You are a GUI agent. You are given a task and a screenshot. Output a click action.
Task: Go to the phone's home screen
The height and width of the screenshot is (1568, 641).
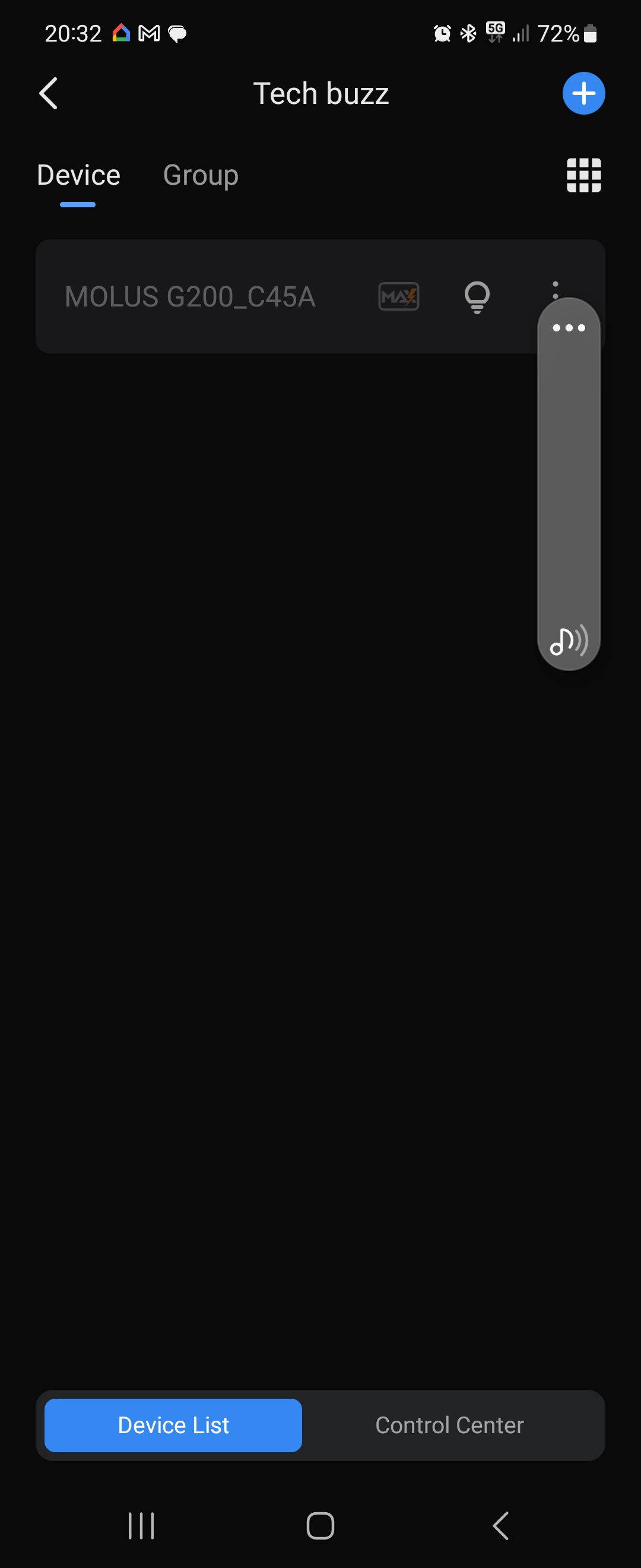coord(320,1525)
